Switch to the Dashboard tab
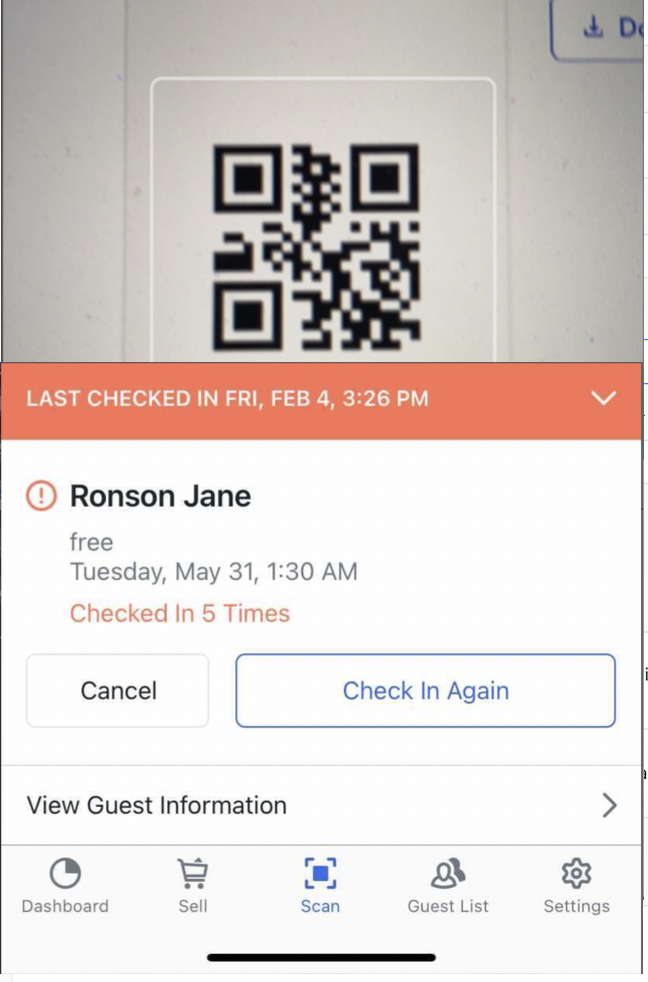This screenshot has height=982, width=648. coord(65,886)
